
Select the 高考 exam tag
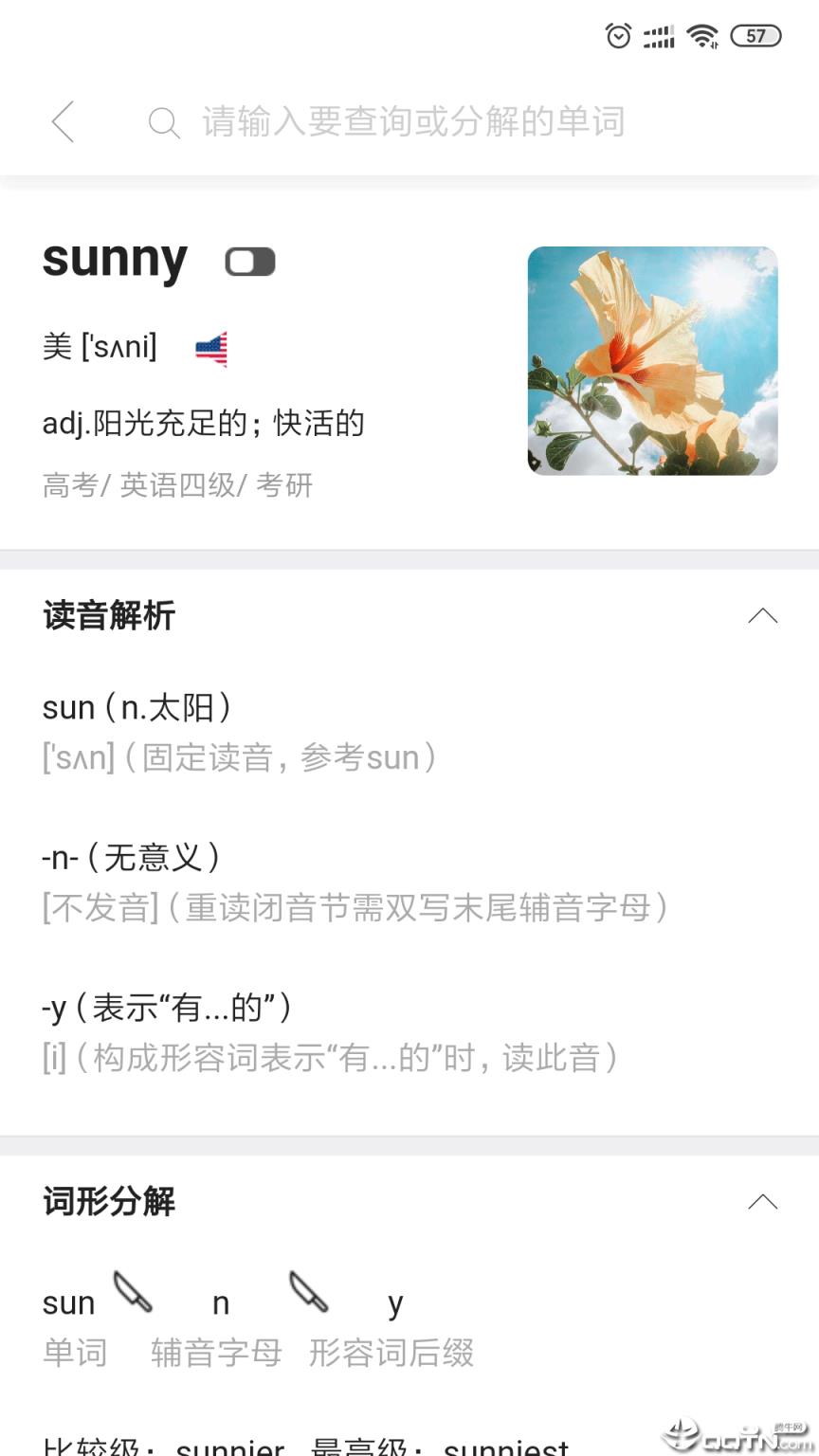click(71, 484)
